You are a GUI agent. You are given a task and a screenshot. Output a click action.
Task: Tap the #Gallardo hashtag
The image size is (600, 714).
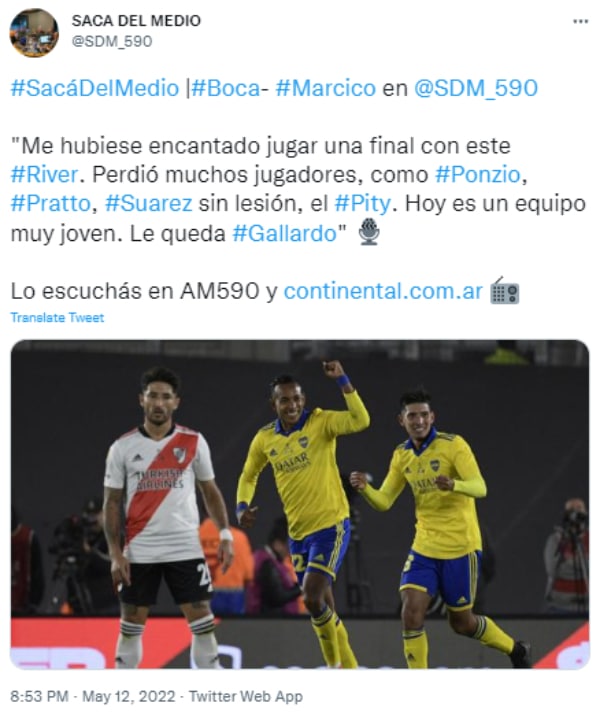click(284, 234)
